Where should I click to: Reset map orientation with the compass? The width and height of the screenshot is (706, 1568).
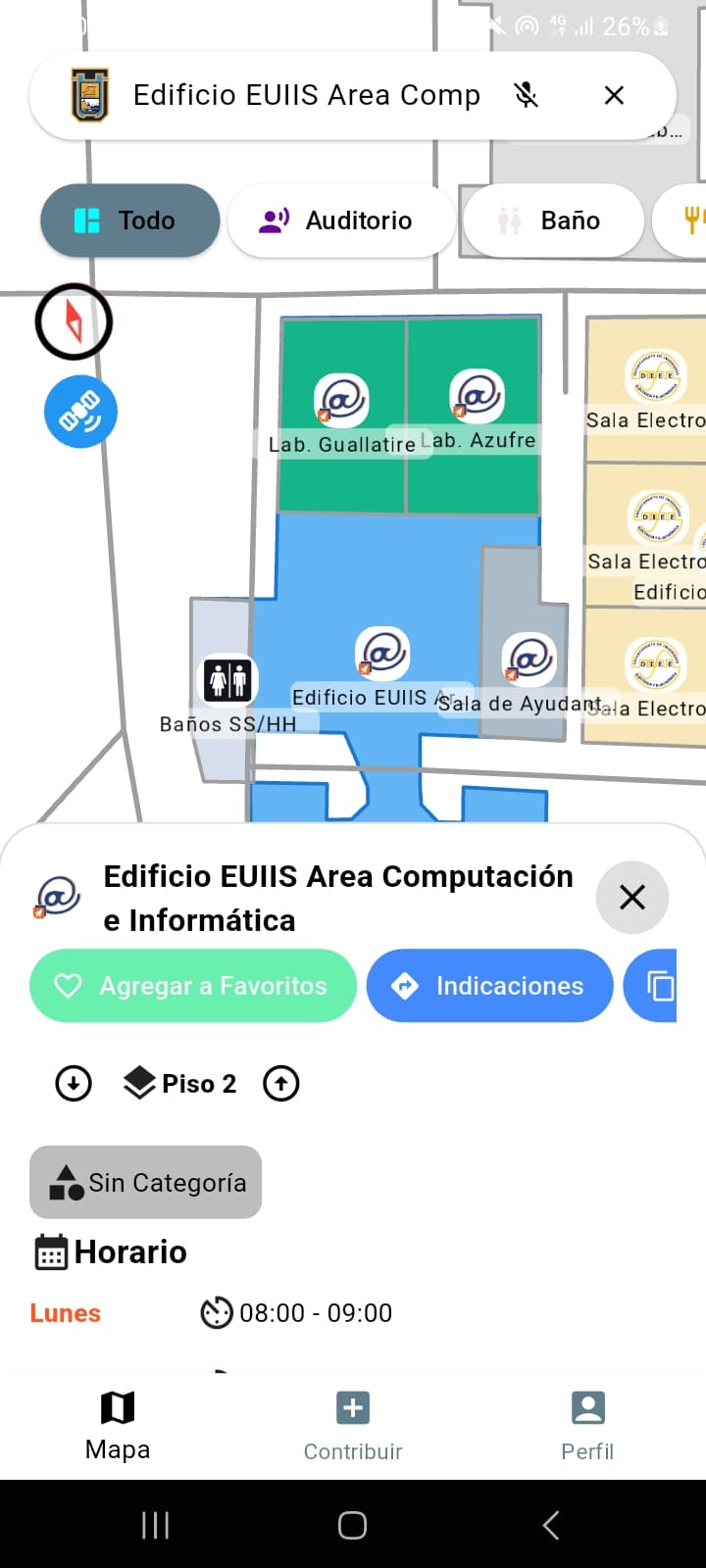pyautogui.click(x=74, y=321)
